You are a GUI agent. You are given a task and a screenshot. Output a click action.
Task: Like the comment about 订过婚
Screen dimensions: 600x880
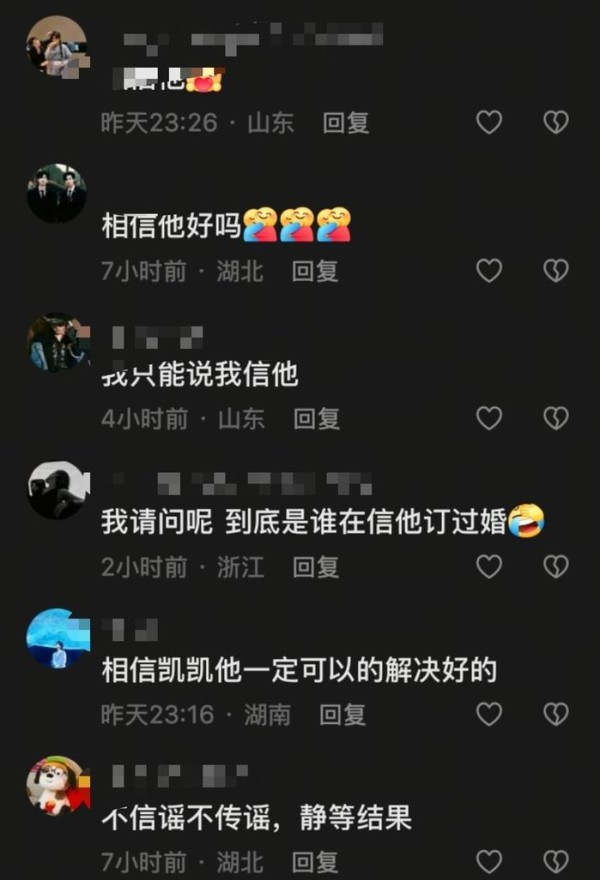click(x=489, y=566)
